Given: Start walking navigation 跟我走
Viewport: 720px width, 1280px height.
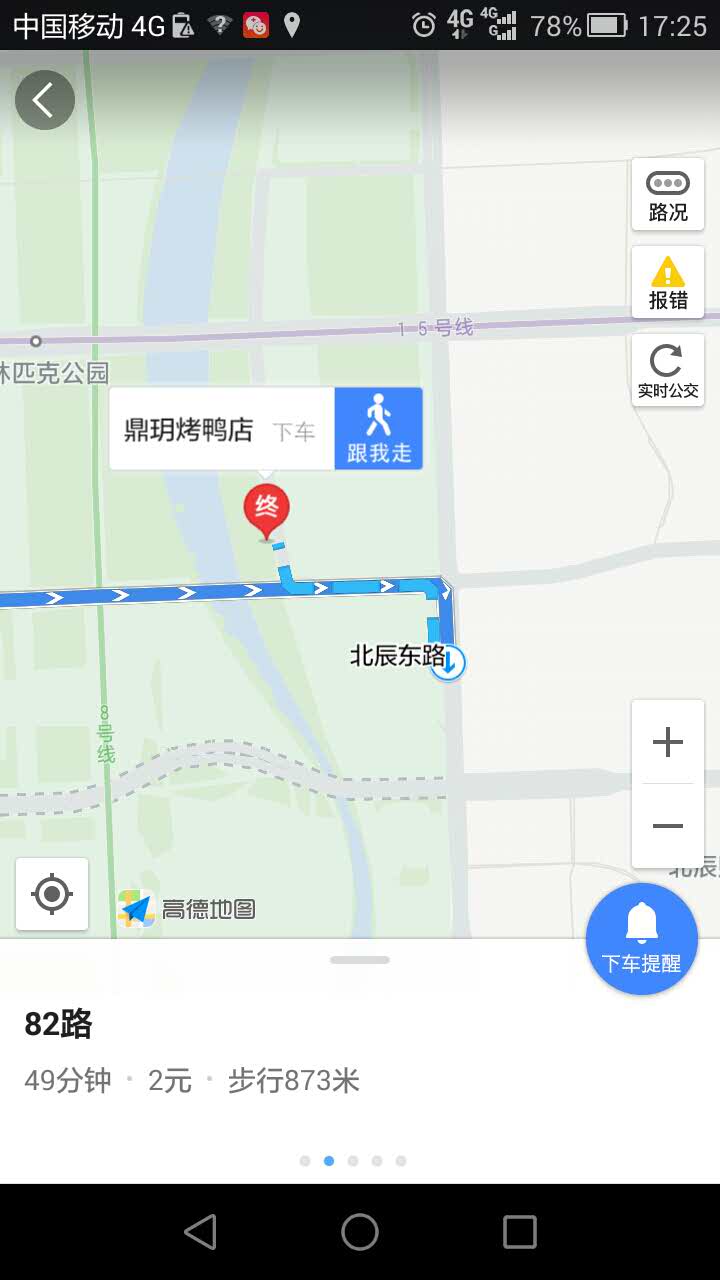Looking at the screenshot, I should pyautogui.click(x=379, y=429).
